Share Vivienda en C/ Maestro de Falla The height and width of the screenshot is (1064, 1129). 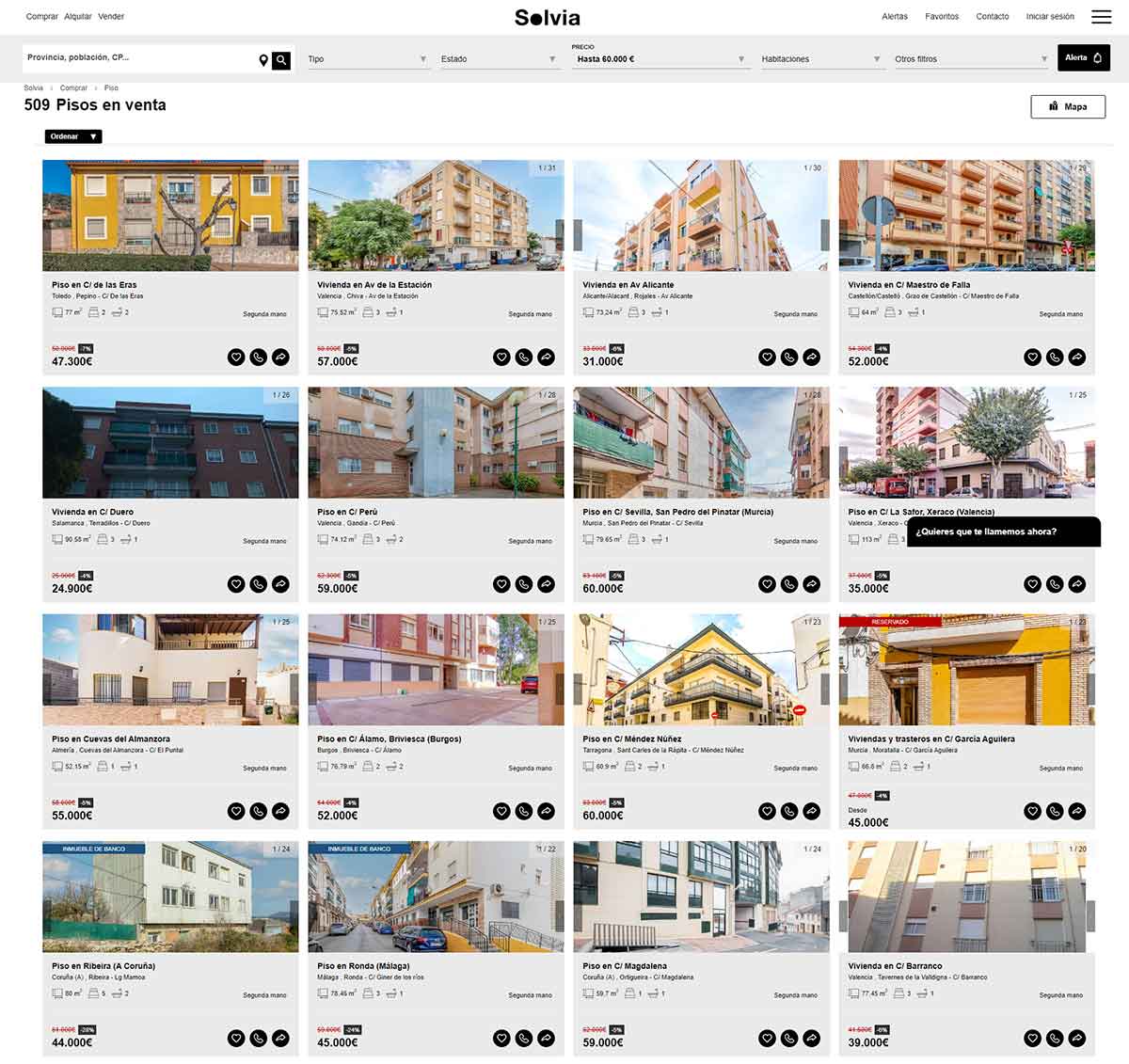(1077, 357)
